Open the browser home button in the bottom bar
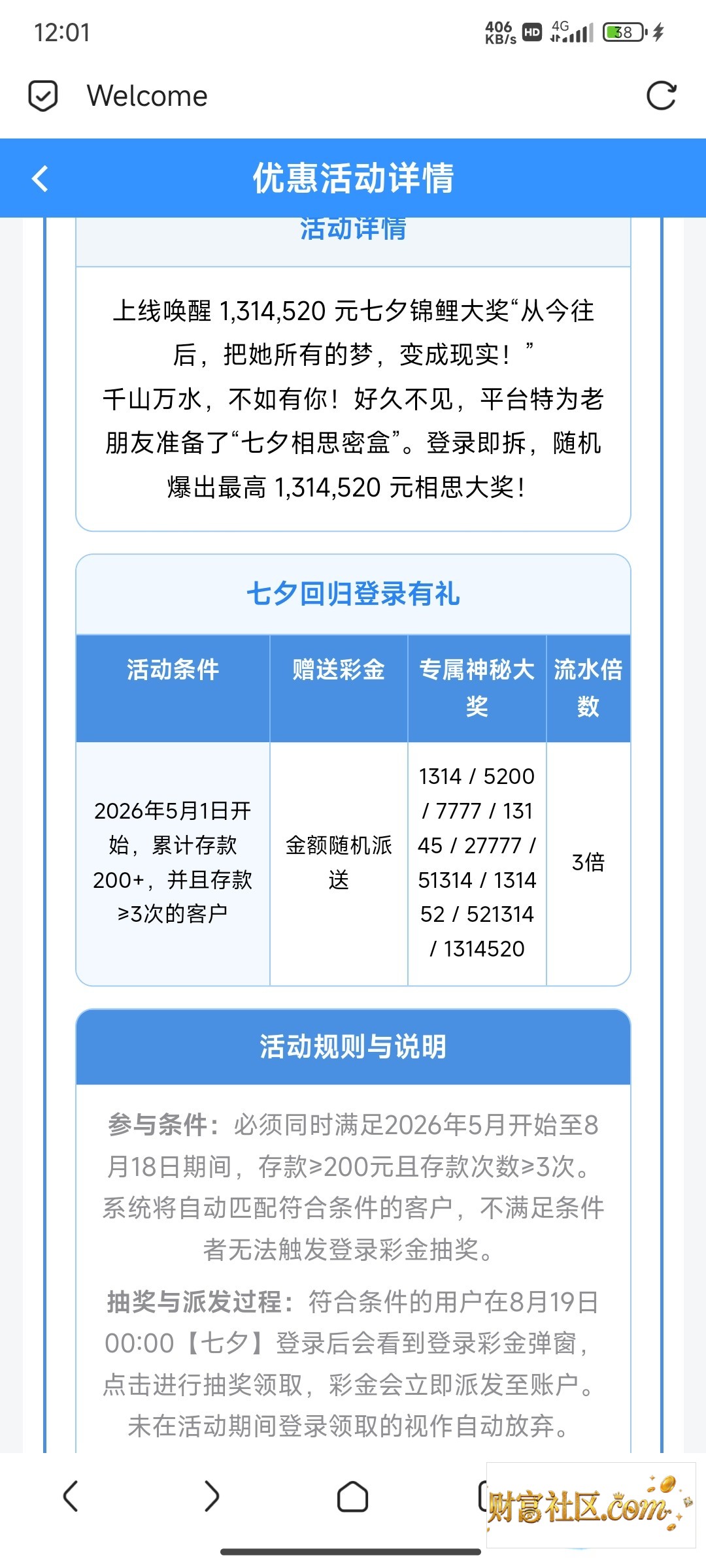This screenshot has height=1568, width=706. tap(352, 1496)
